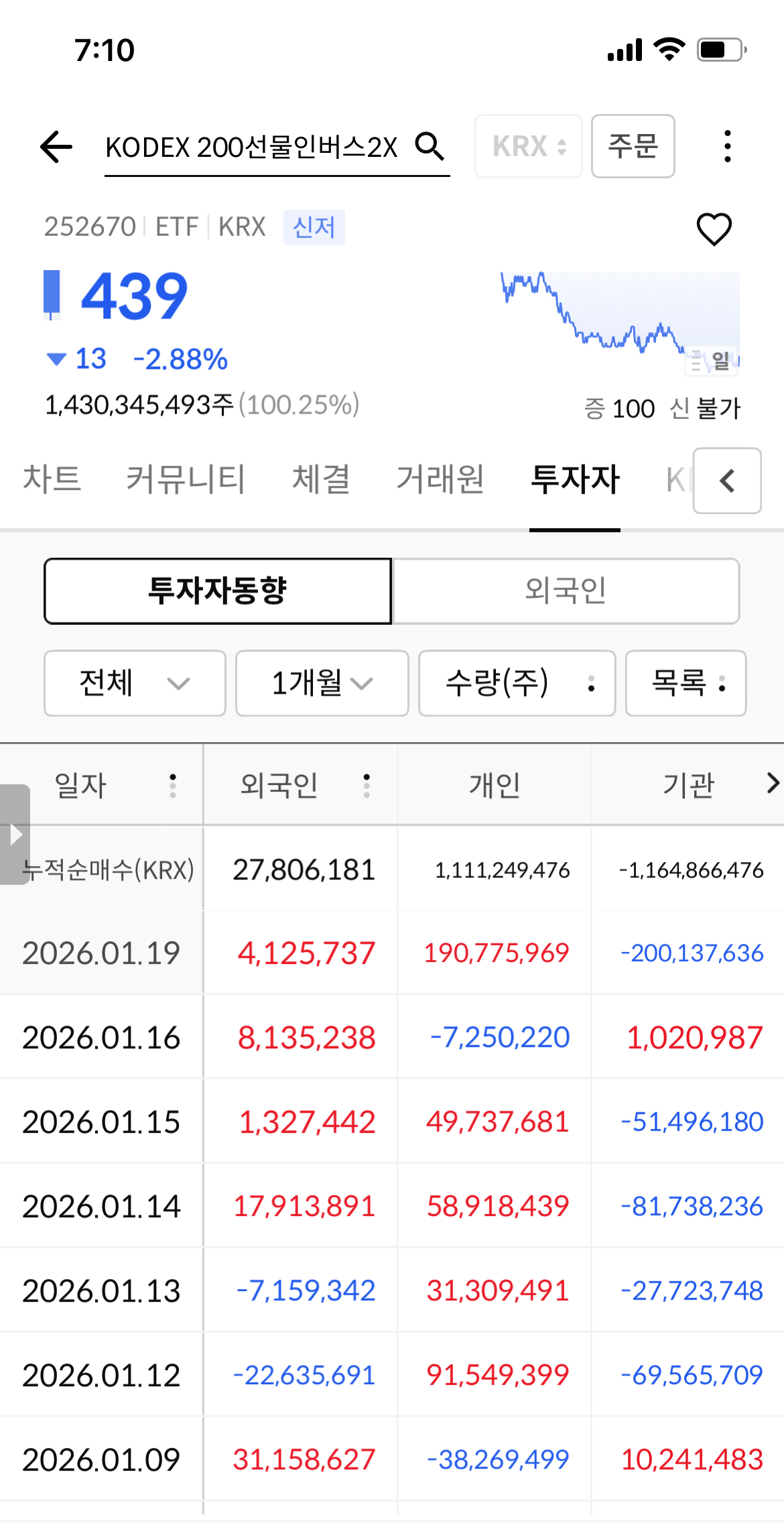Tap the left-edge panel arrow on the table
The width and height of the screenshot is (784, 1523).
point(15,833)
